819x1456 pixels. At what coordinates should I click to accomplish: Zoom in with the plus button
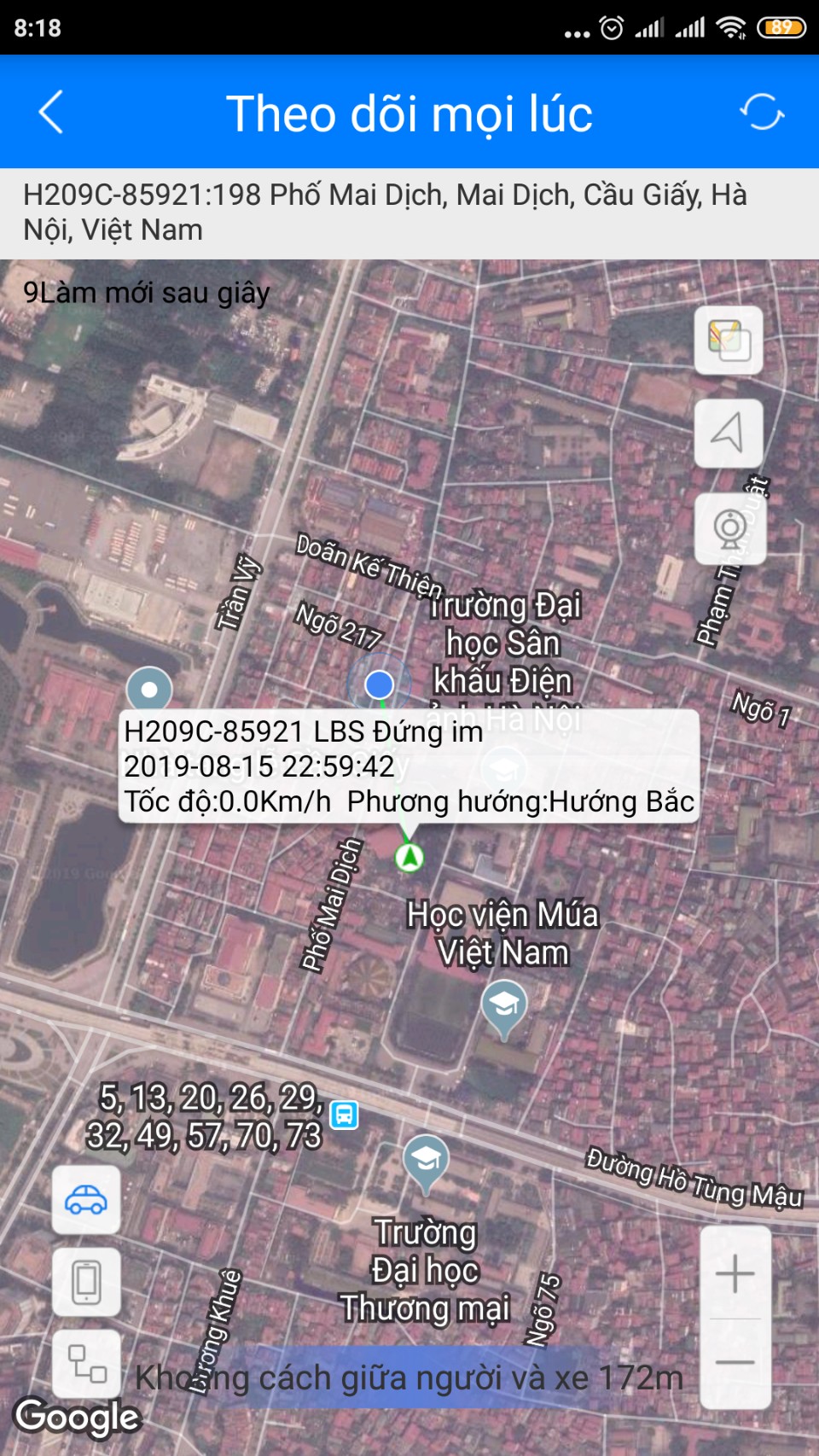click(x=735, y=1274)
